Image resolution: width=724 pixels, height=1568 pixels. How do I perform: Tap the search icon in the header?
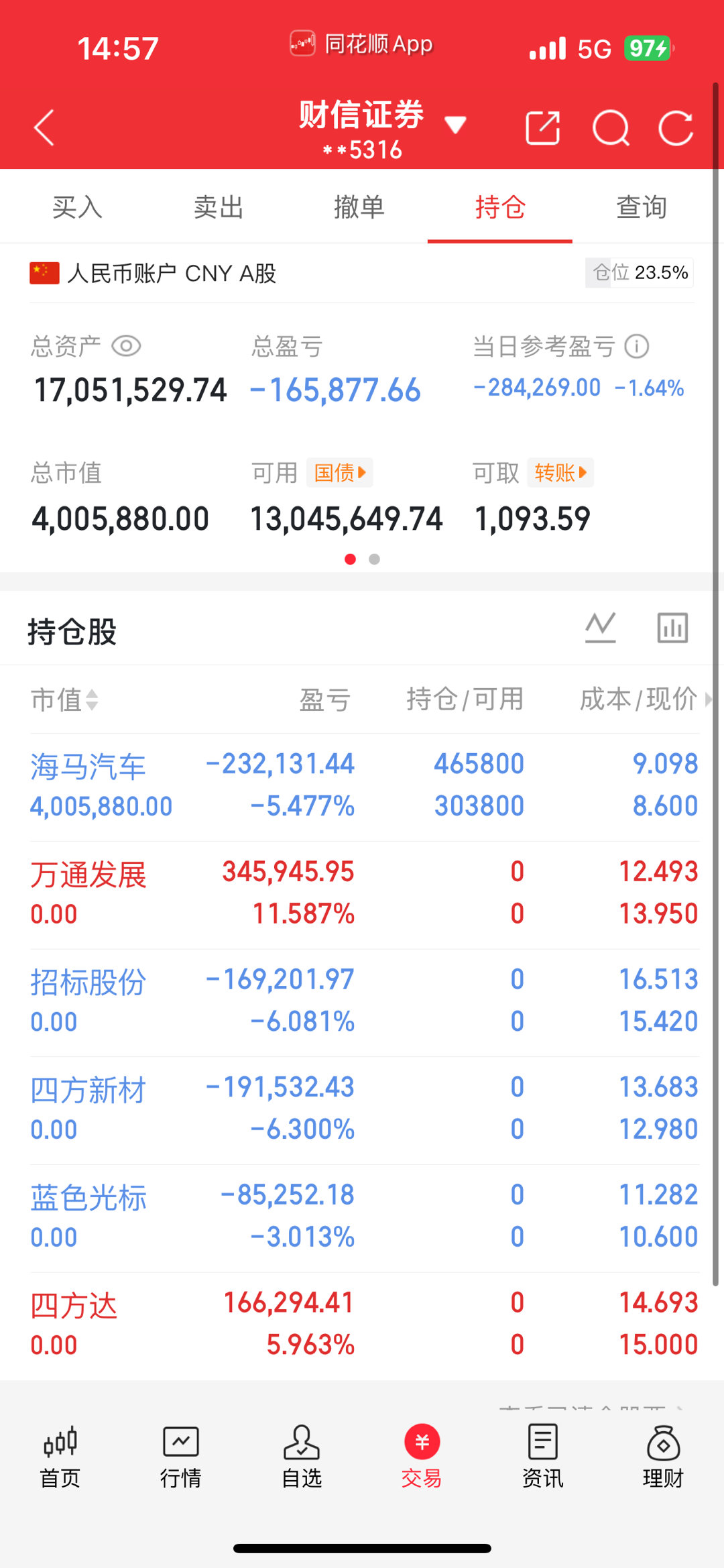click(611, 127)
